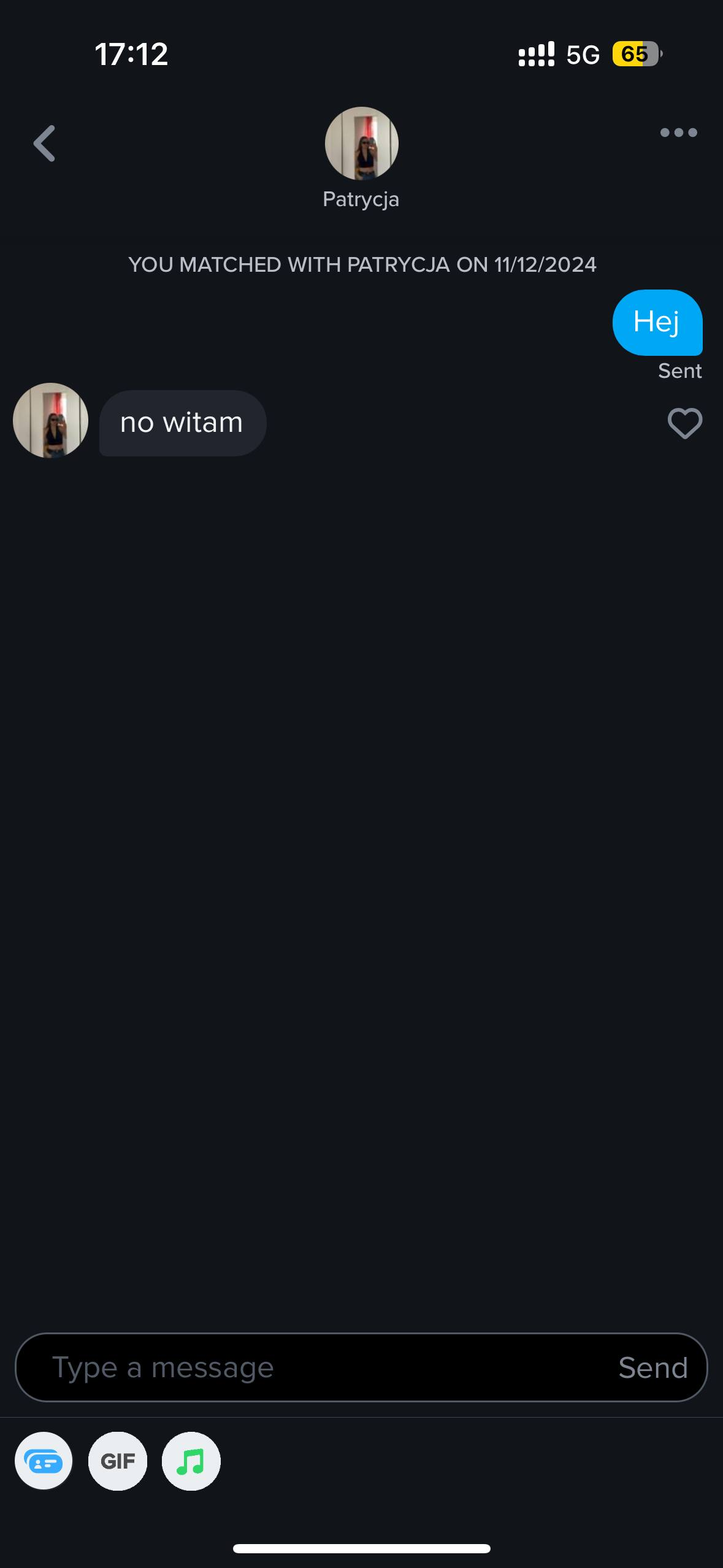The width and height of the screenshot is (723, 1568).
Task: Tap Patrycja's avatar beside her message
Action: 50,421
